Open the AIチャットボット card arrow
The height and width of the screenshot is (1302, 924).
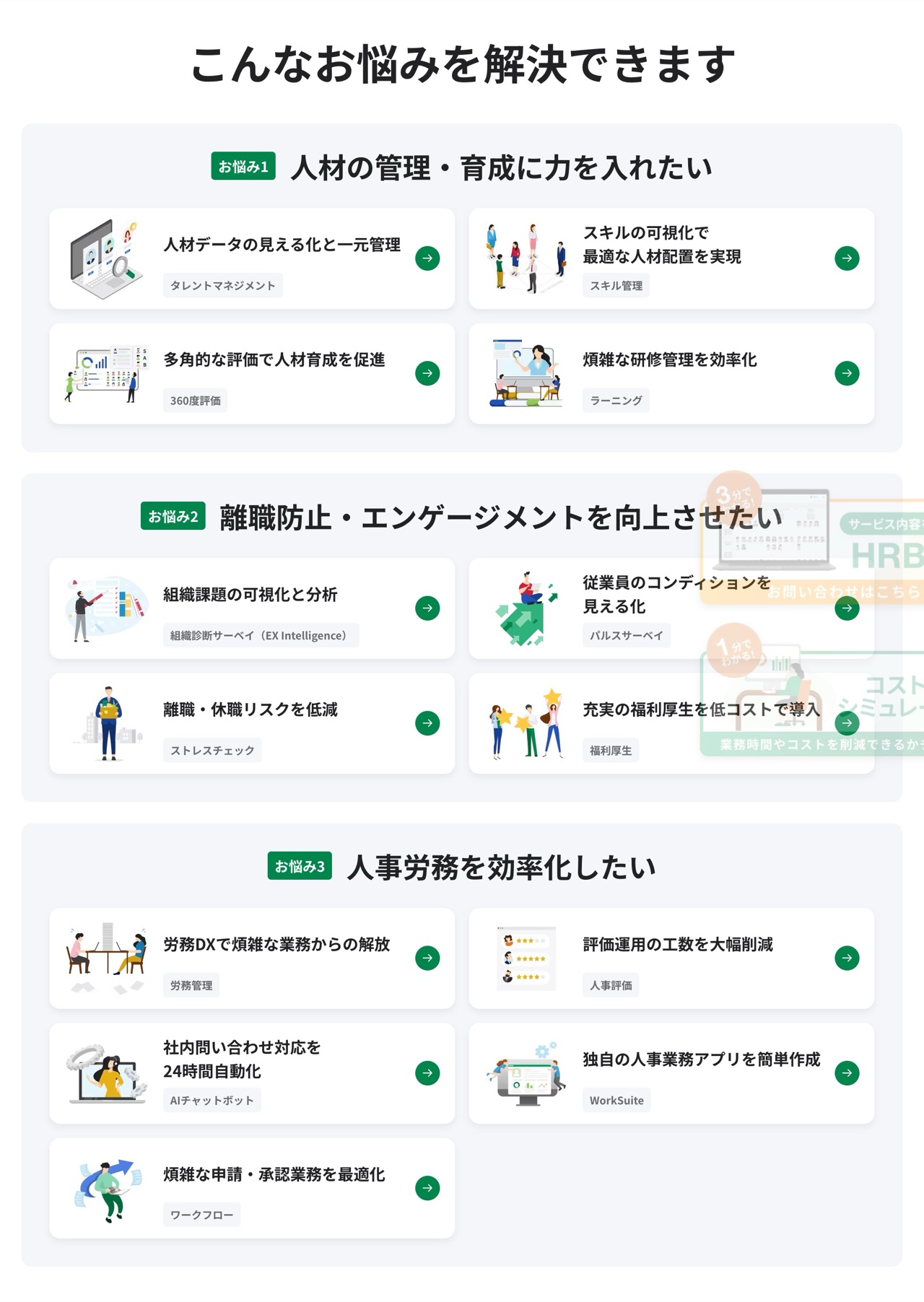pos(429,1073)
